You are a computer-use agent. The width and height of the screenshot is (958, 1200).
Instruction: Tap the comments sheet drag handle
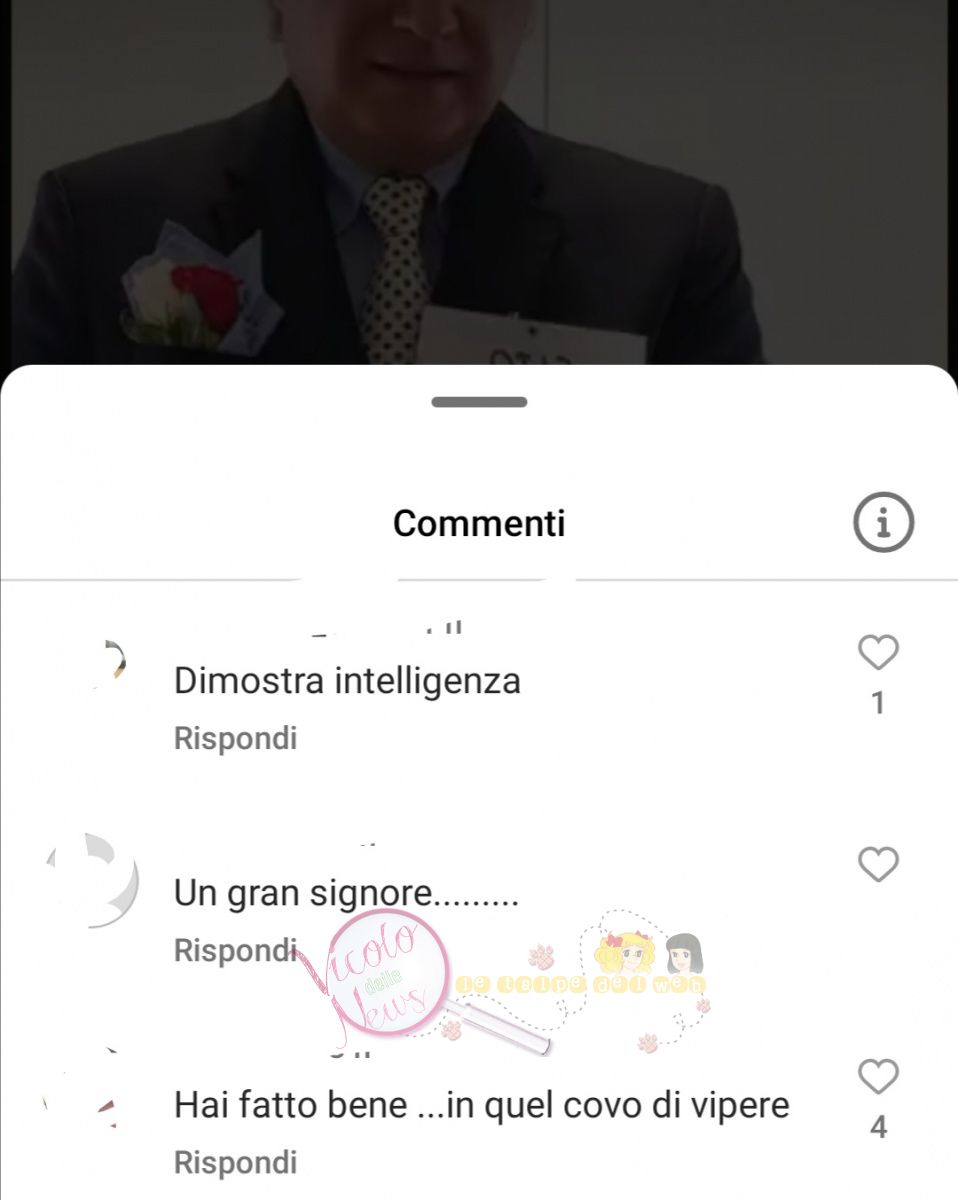(479, 402)
